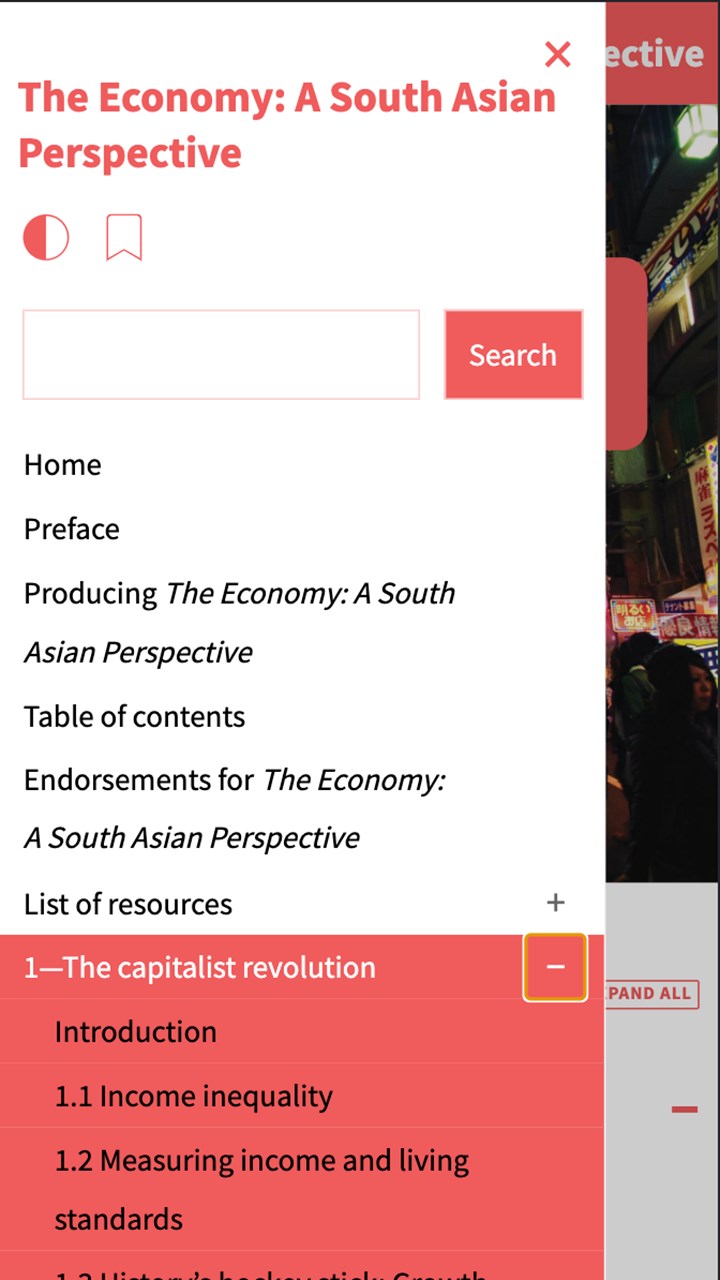
Task: Go to Home
Action: pyautogui.click(x=62, y=465)
